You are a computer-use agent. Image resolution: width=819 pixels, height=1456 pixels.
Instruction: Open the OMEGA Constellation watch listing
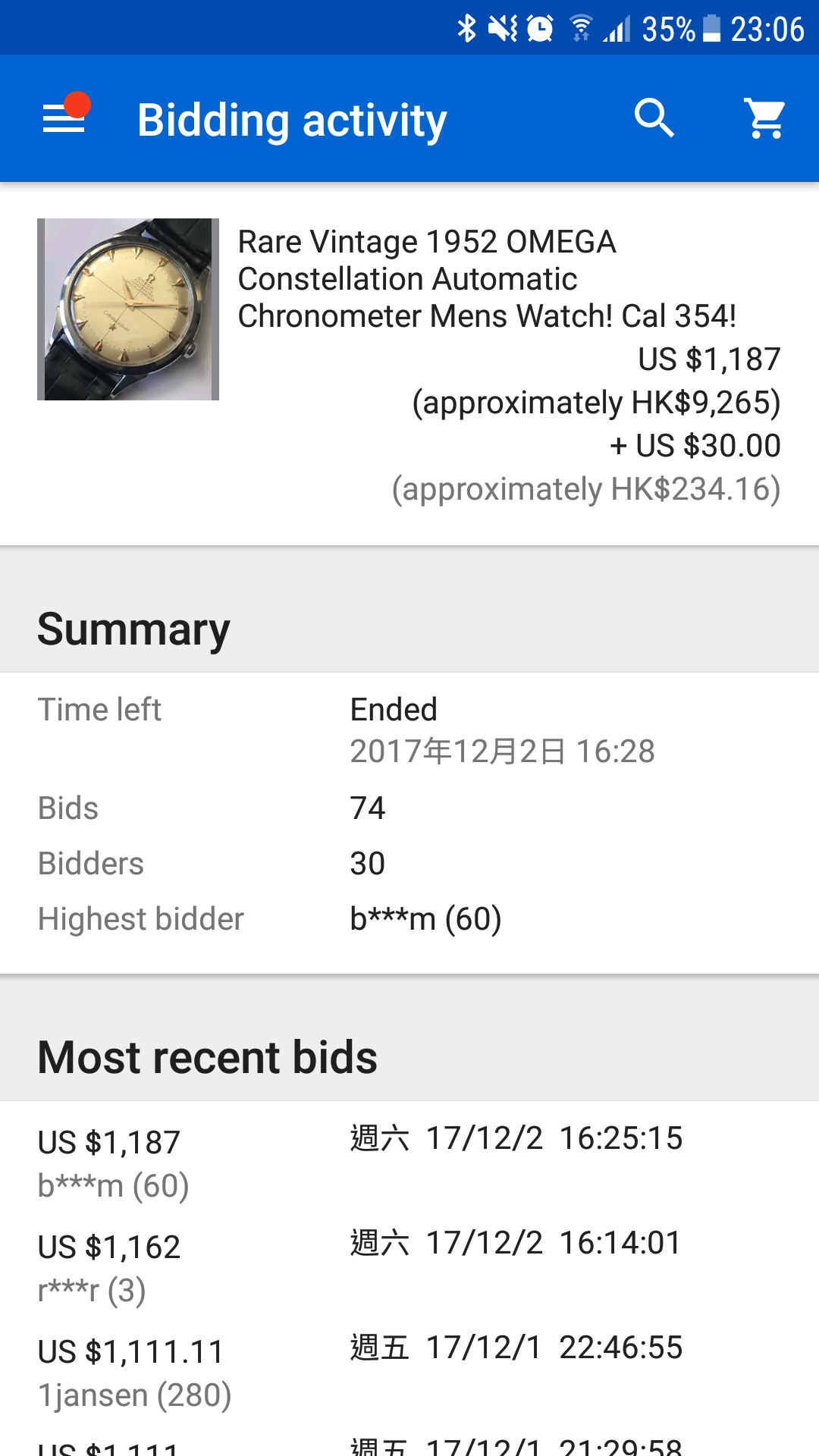point(486,279)
